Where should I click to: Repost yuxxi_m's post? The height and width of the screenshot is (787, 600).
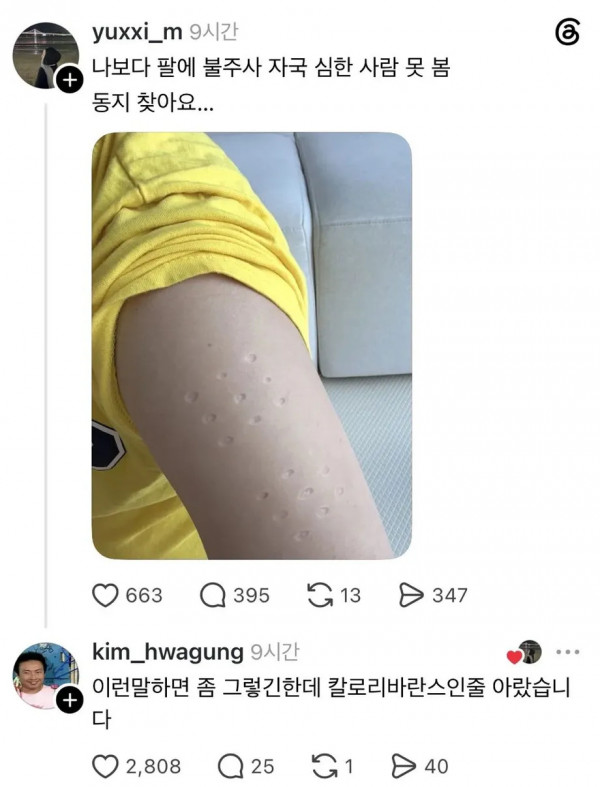(320, 595)
